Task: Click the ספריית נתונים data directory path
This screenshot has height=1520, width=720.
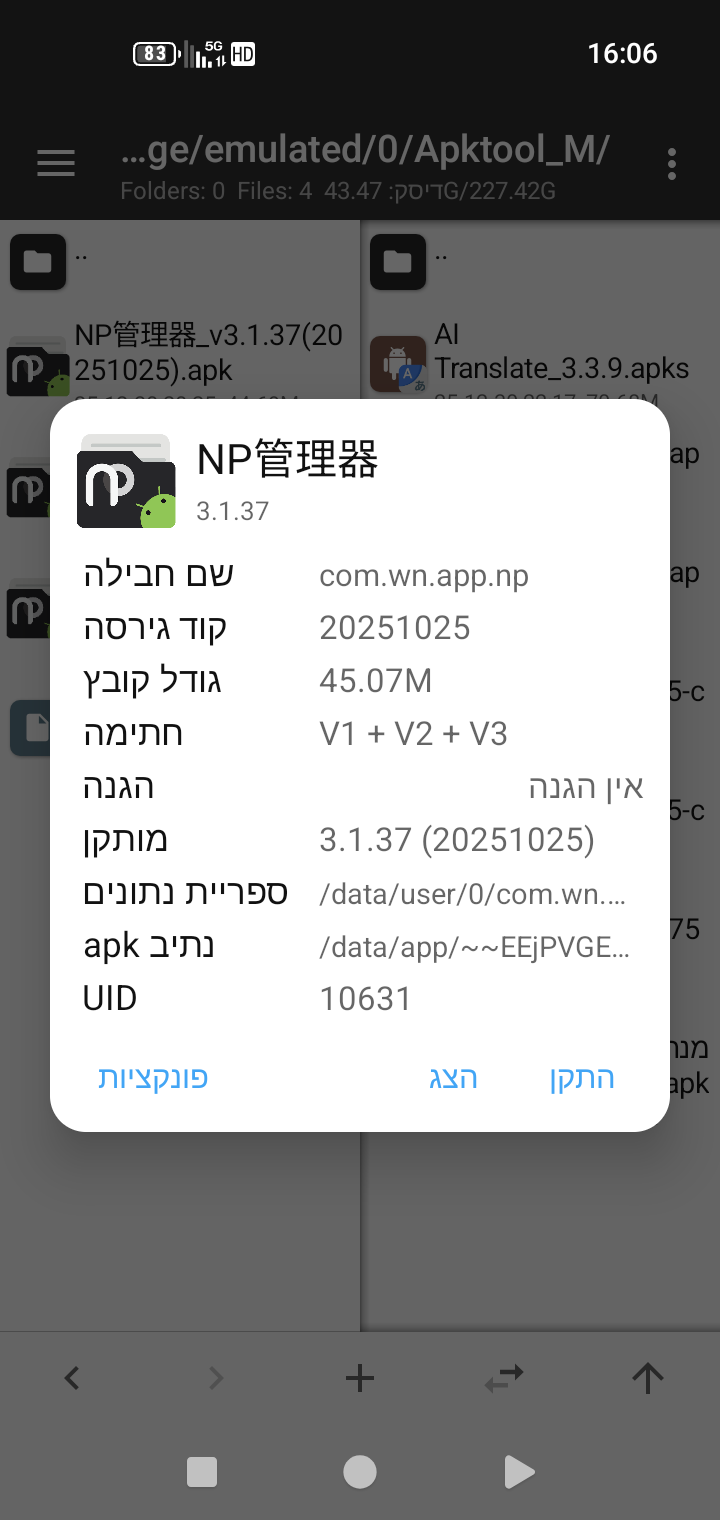Action: point(475,892)
